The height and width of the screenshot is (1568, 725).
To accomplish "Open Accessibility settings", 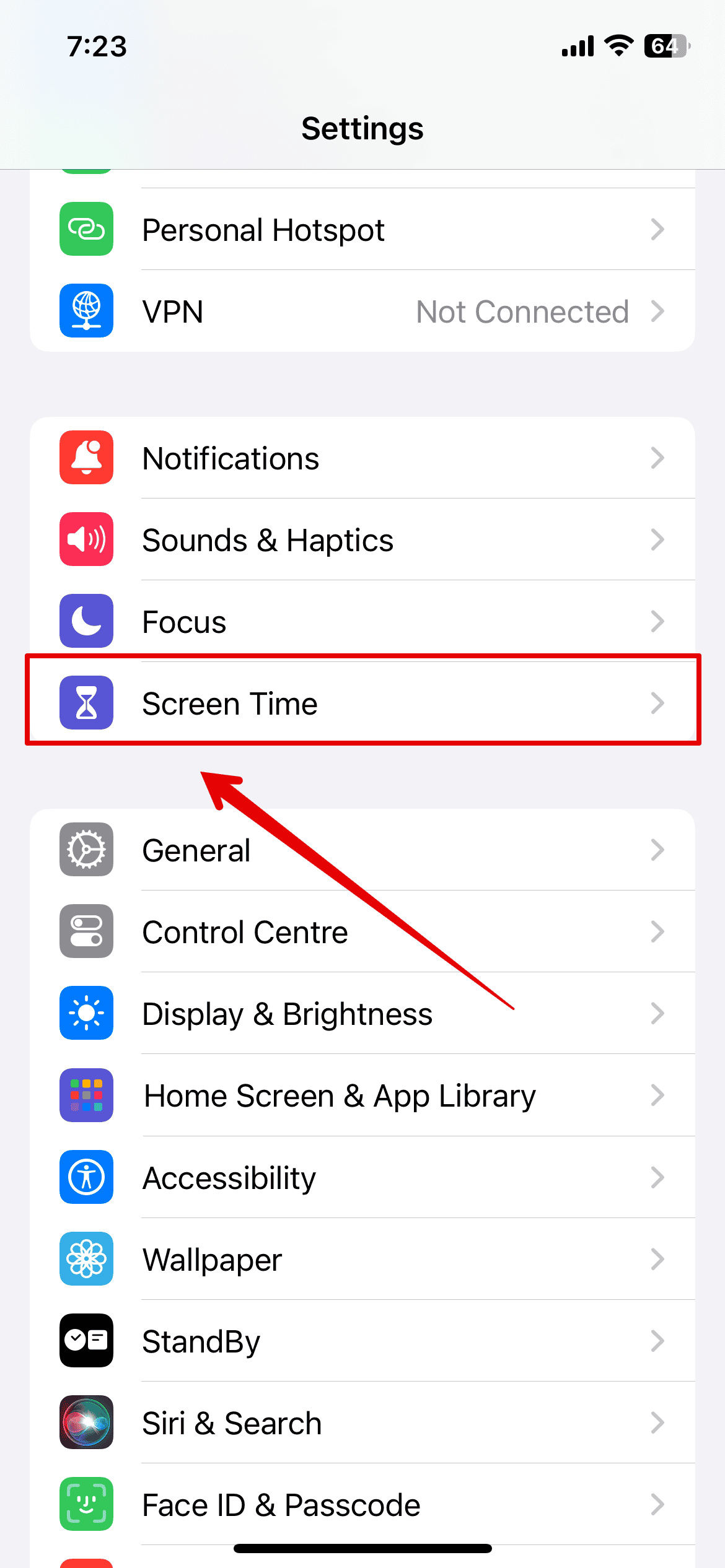I will click(x=362, y=1177).
